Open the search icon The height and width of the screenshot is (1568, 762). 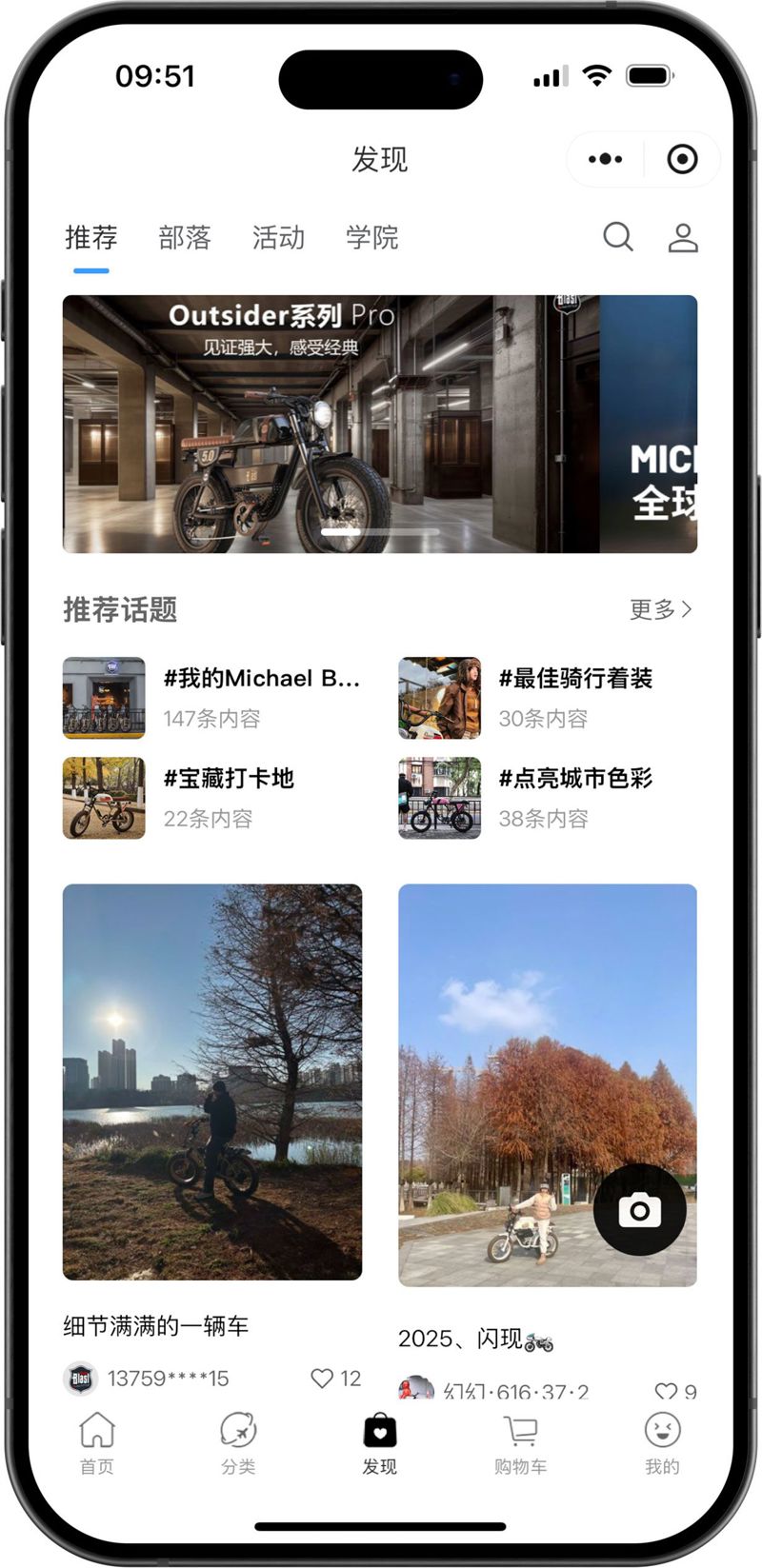(618, 238)
